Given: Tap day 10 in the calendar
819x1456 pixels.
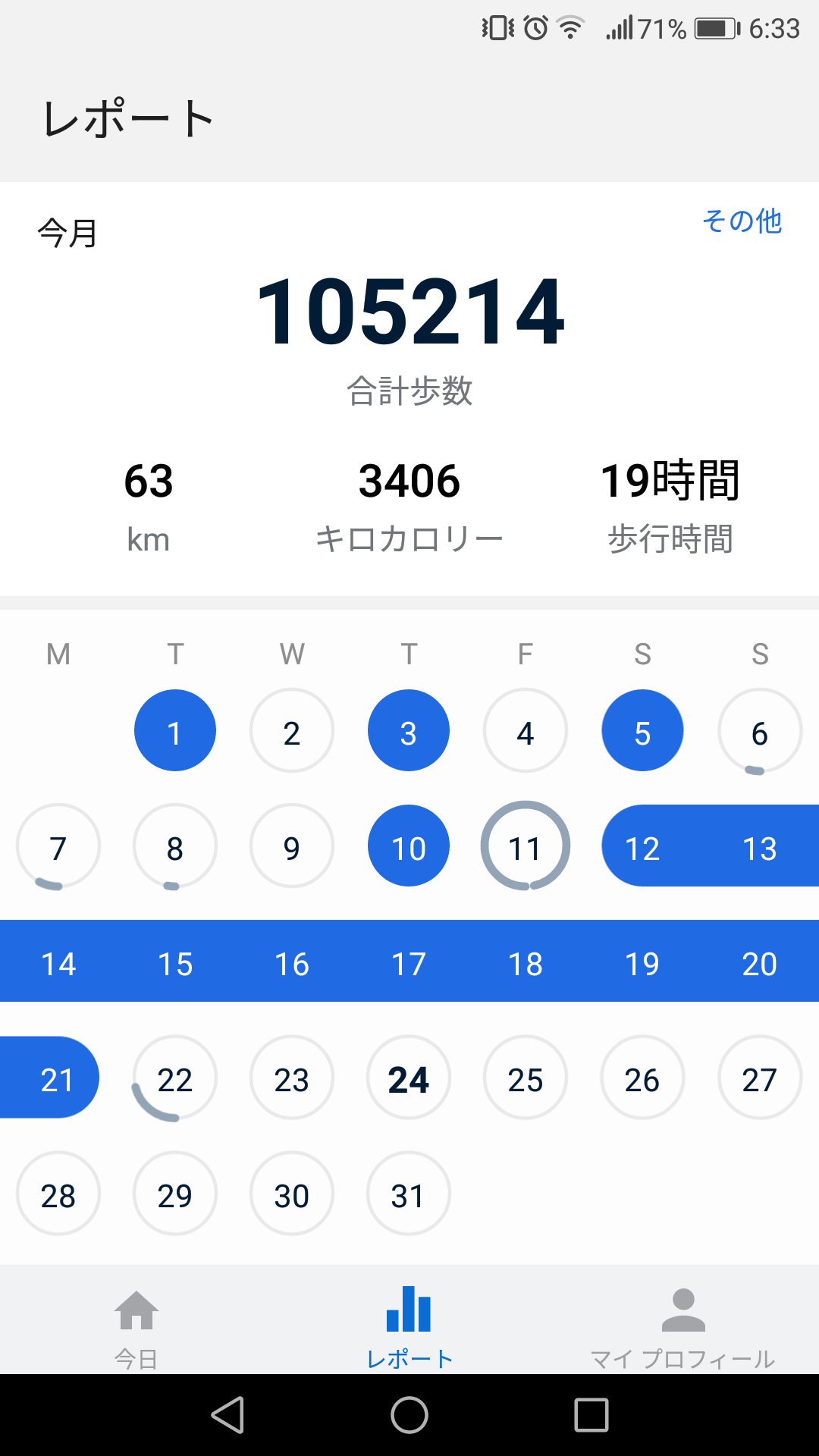Looking at the screenshot, I should pyautogui.click(x=409, y=846).
